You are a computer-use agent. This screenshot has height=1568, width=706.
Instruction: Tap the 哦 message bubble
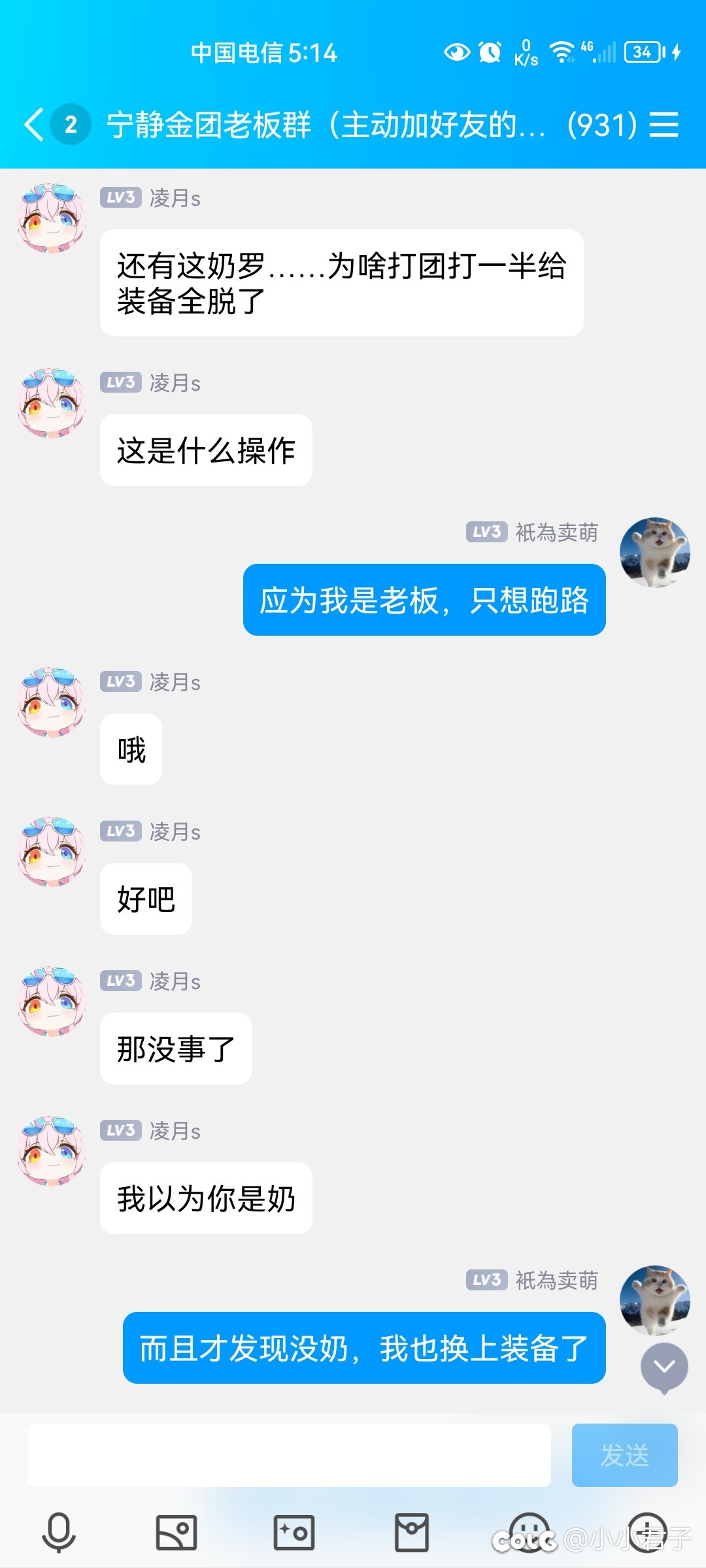(x=130, y=749)
